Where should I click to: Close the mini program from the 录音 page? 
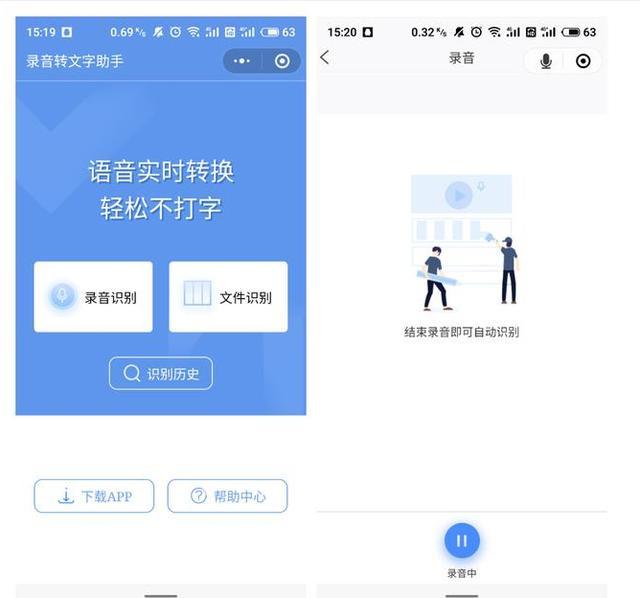[583, 61]
